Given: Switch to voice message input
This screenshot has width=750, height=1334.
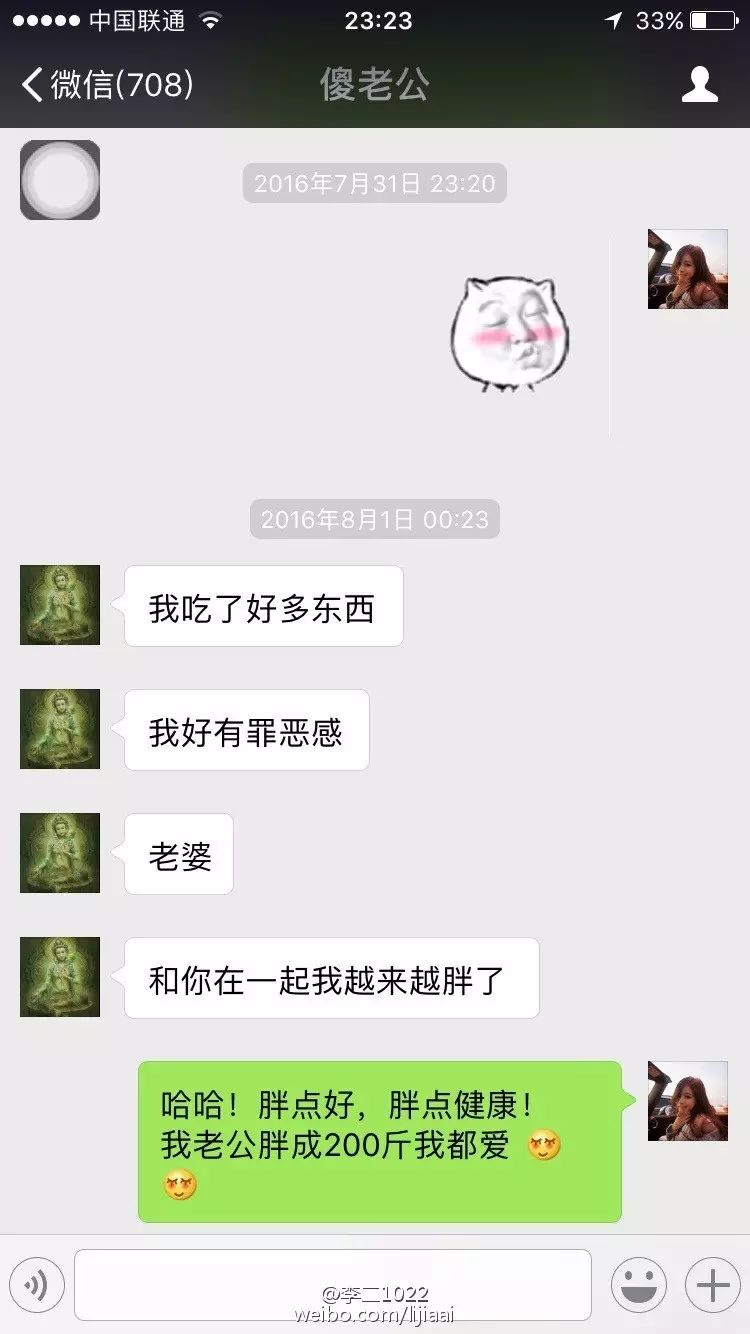Looking at the screenshot, I should click(x=37, y=1285).
